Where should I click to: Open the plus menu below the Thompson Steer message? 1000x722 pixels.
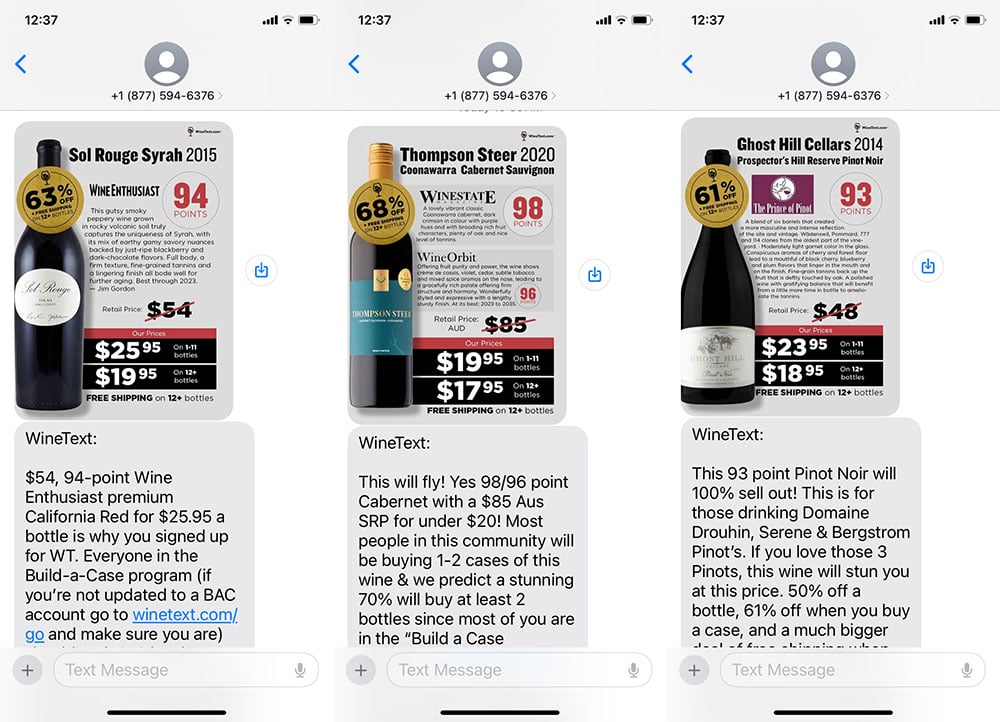[x=360, y=670]
